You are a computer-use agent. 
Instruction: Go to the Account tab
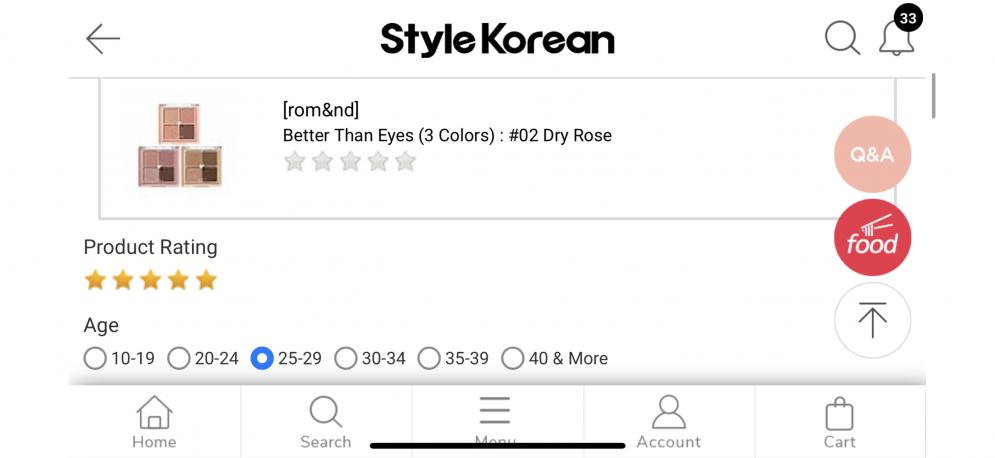668,422
